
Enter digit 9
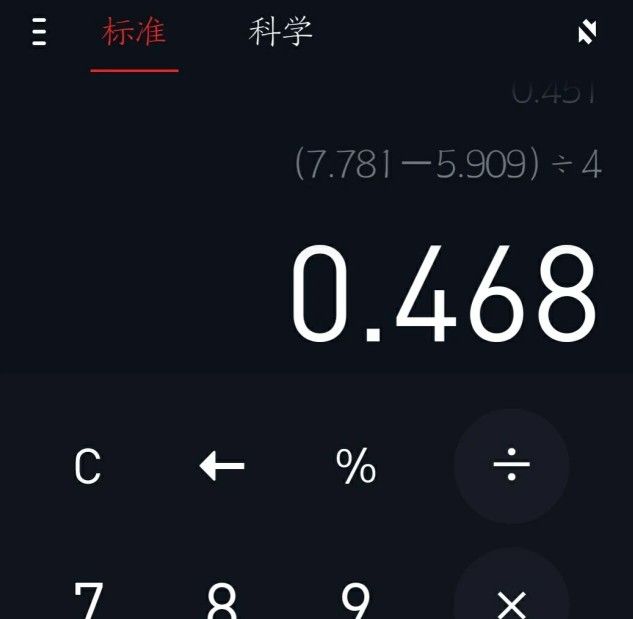point(356,600)
